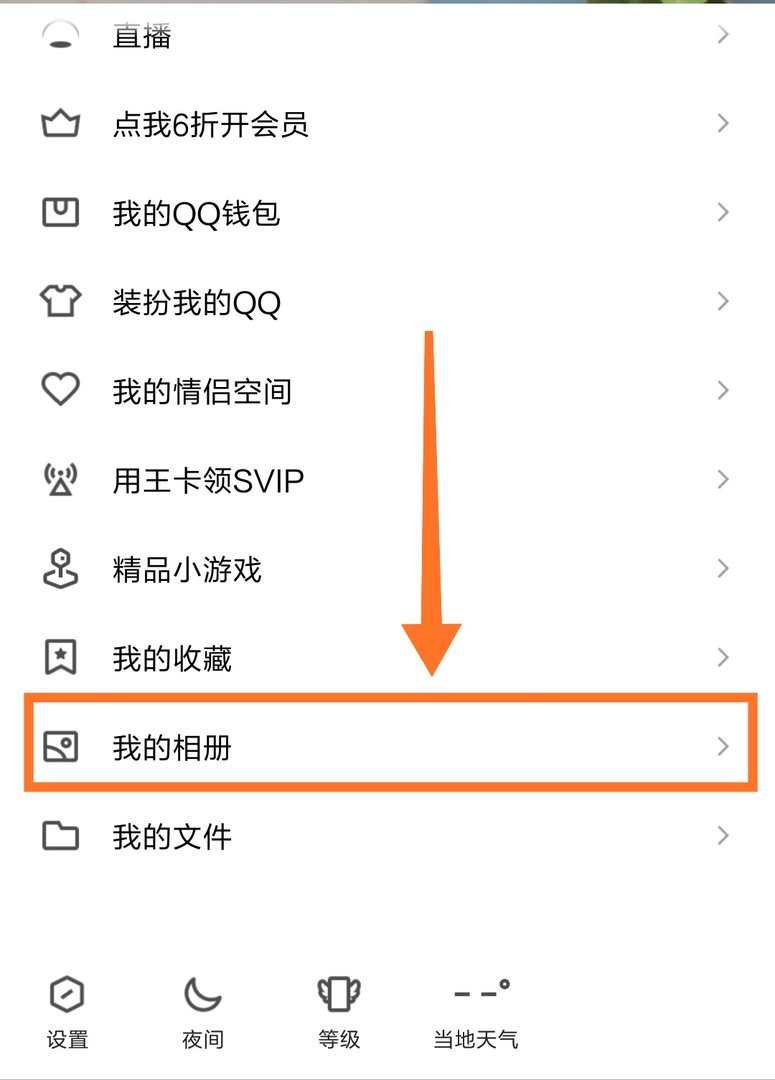Tap the game controller icon for 精品小游戏
This screenshot has width=775, height=1080.
[60, 568]
